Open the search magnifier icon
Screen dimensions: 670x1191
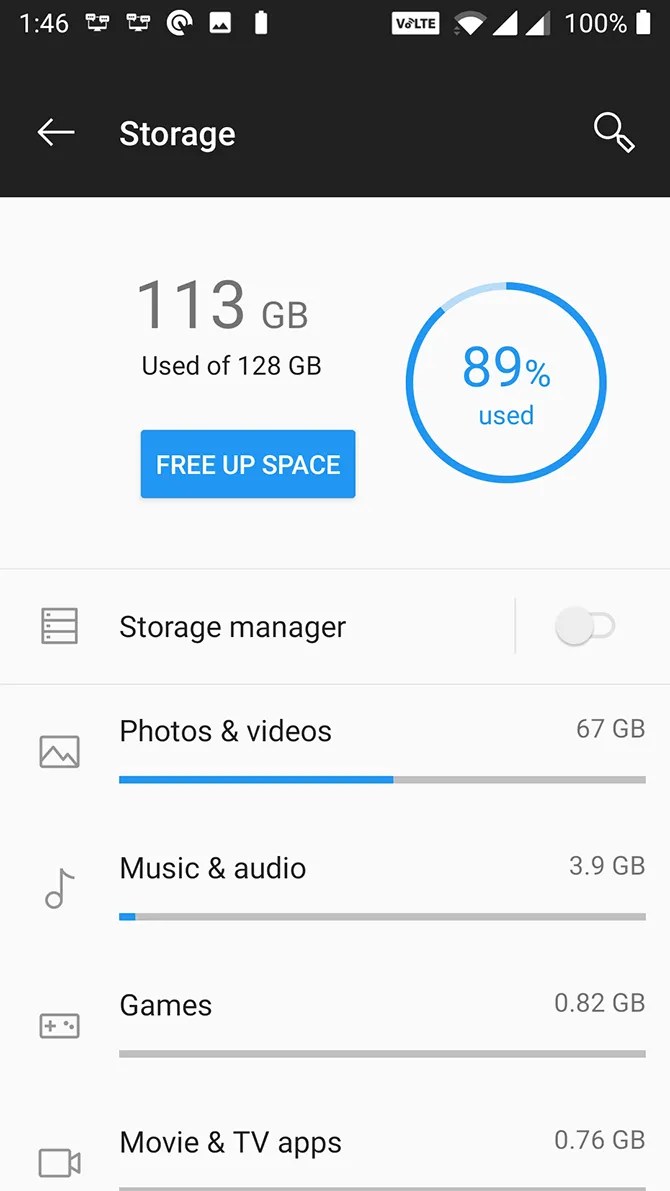(614, 132)
